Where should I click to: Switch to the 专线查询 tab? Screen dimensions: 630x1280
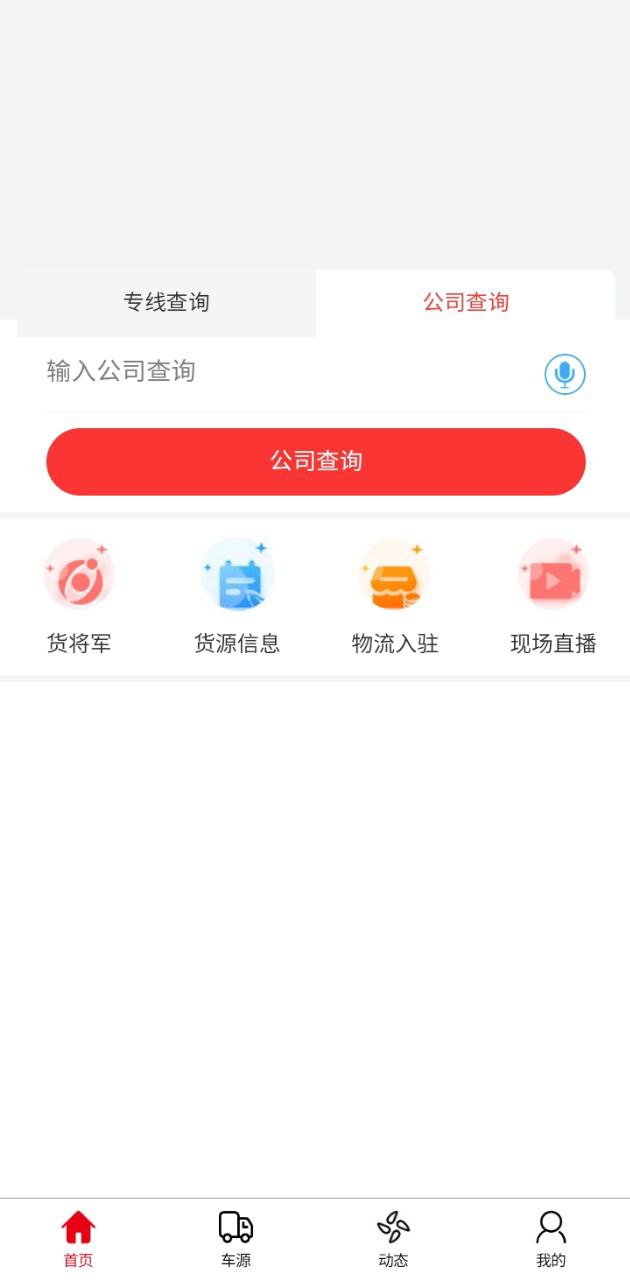click(166, 302)
